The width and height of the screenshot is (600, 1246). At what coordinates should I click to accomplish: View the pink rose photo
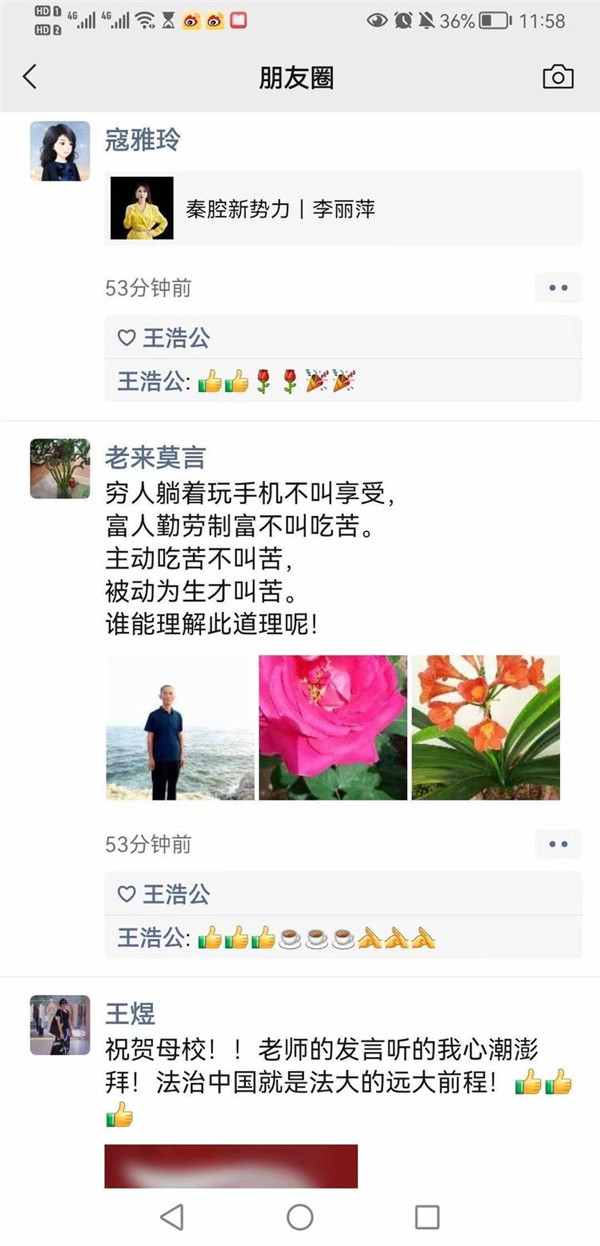click(x=333, y=728)
